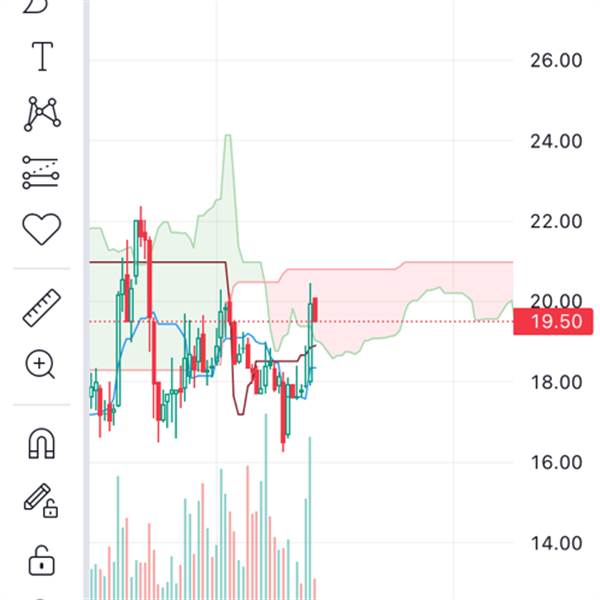
Task: Select the text drawing tool
Action: [42, 56]
